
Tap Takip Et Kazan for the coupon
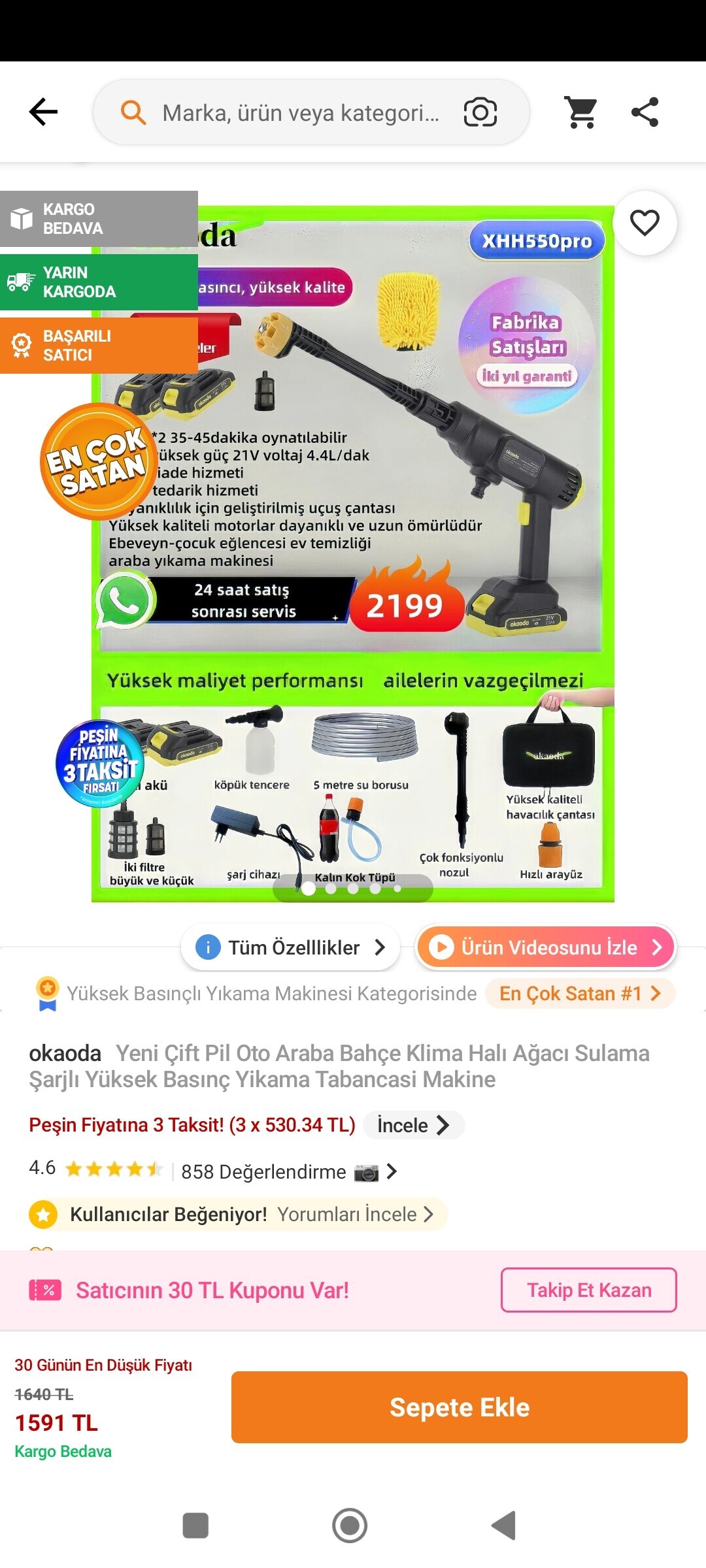tap(589, 1290)
